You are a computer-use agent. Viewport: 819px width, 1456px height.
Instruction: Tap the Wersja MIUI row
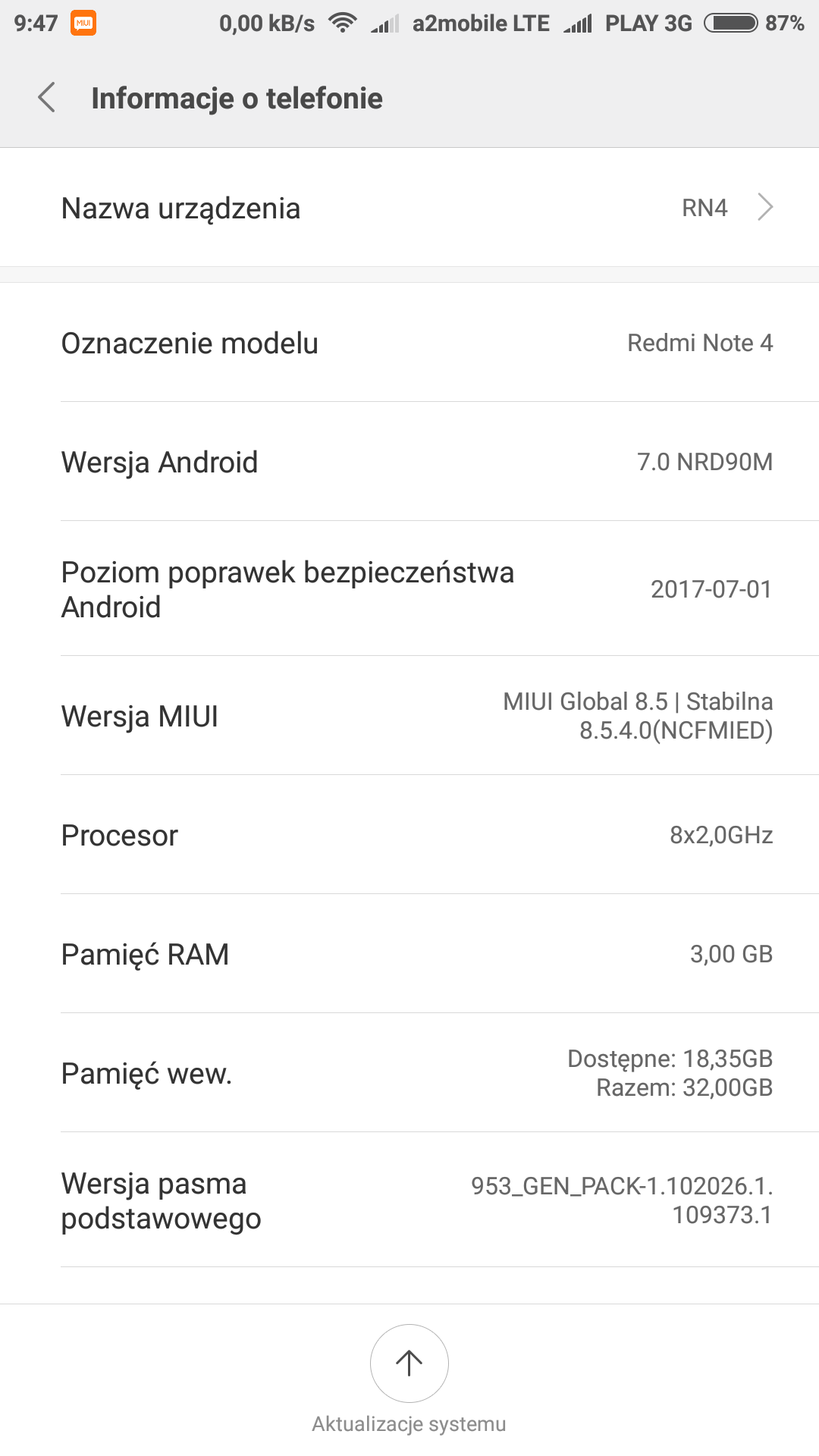409,716
